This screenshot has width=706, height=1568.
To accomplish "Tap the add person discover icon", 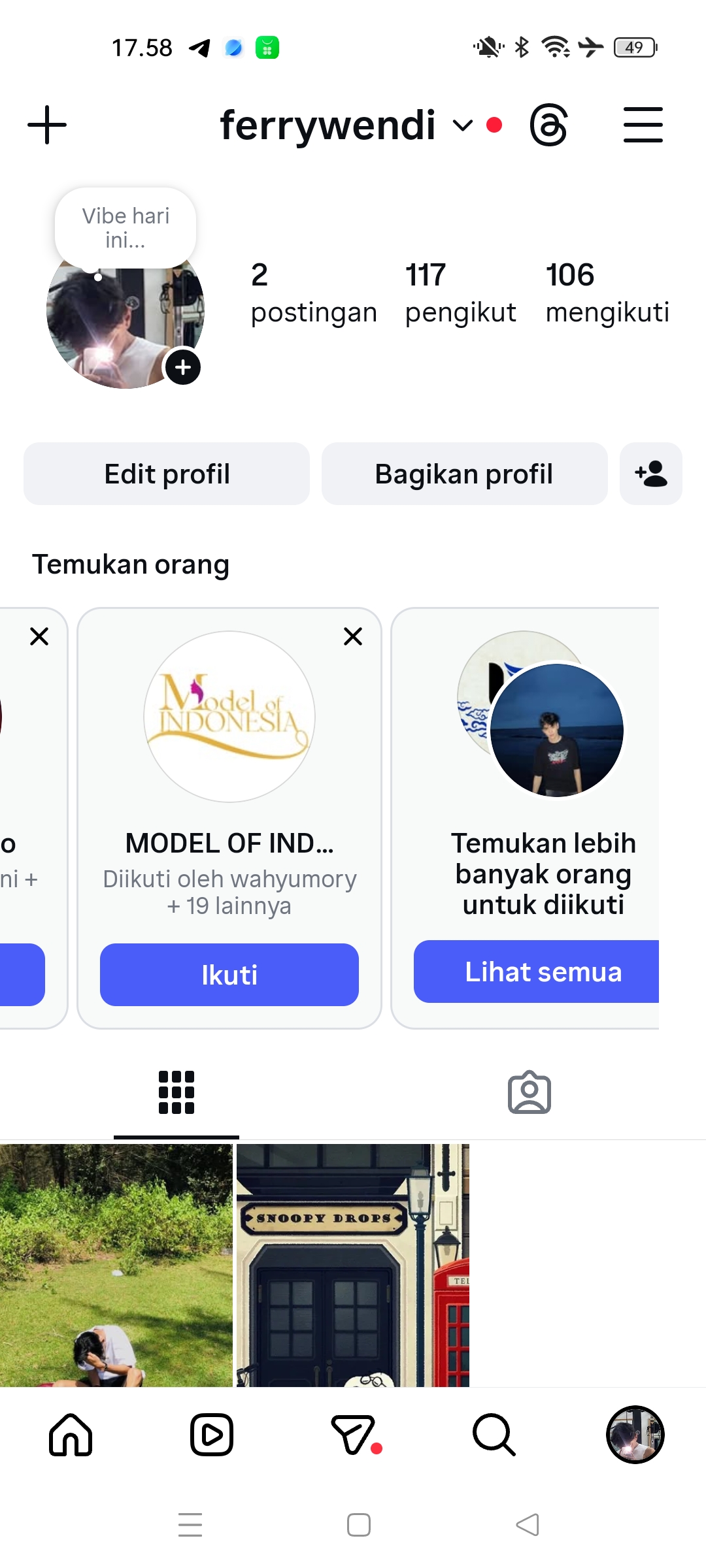I will [x=651, y=474].
